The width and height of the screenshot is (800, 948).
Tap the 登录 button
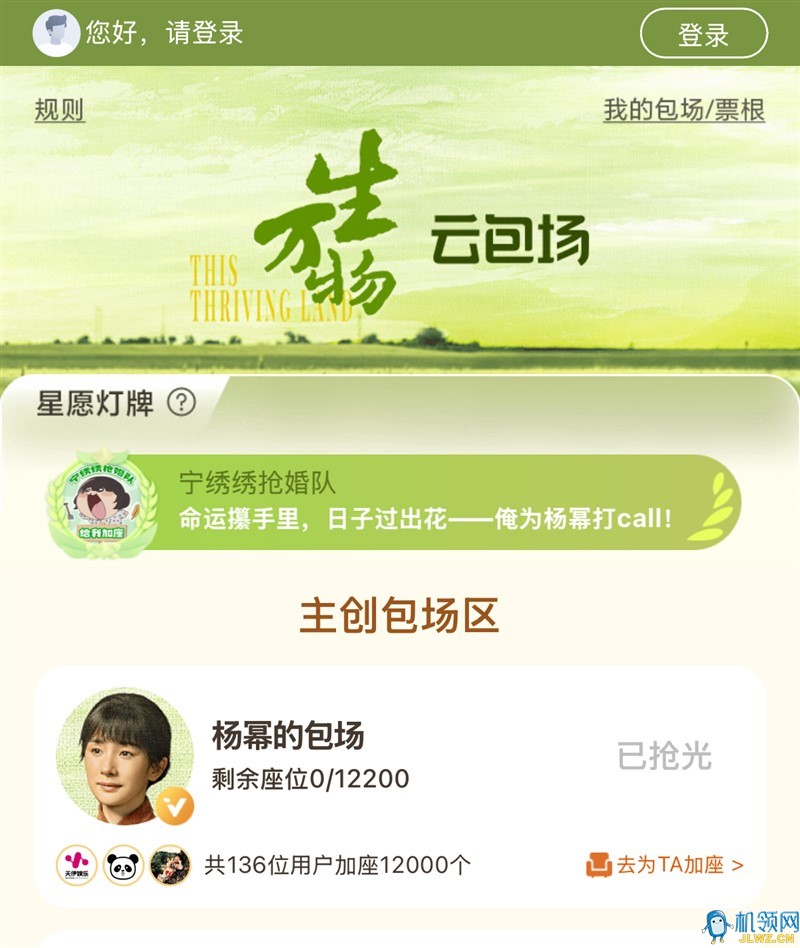point(703,34)
